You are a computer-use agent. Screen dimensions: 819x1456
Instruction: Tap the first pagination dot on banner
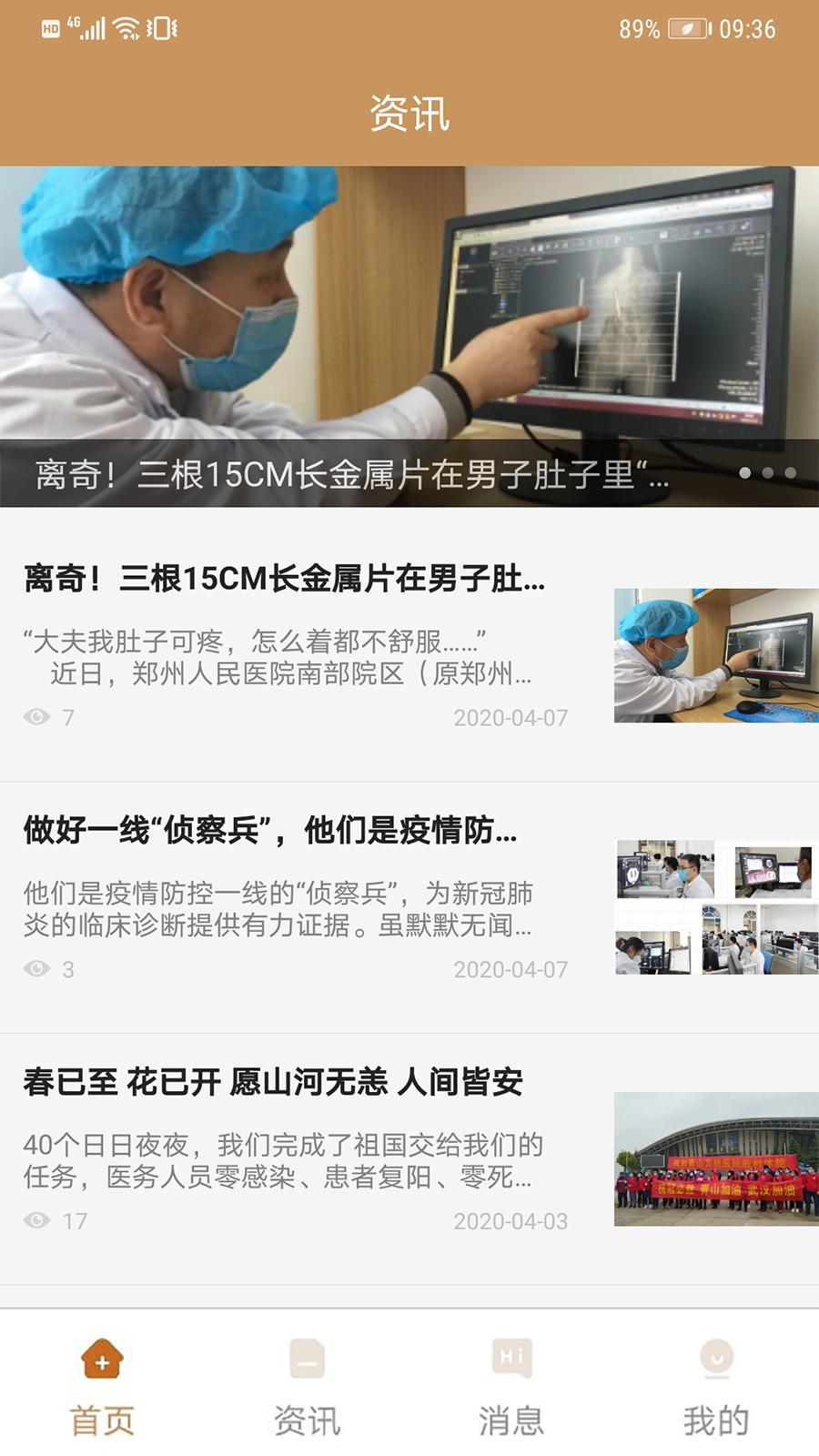[743, 474]
